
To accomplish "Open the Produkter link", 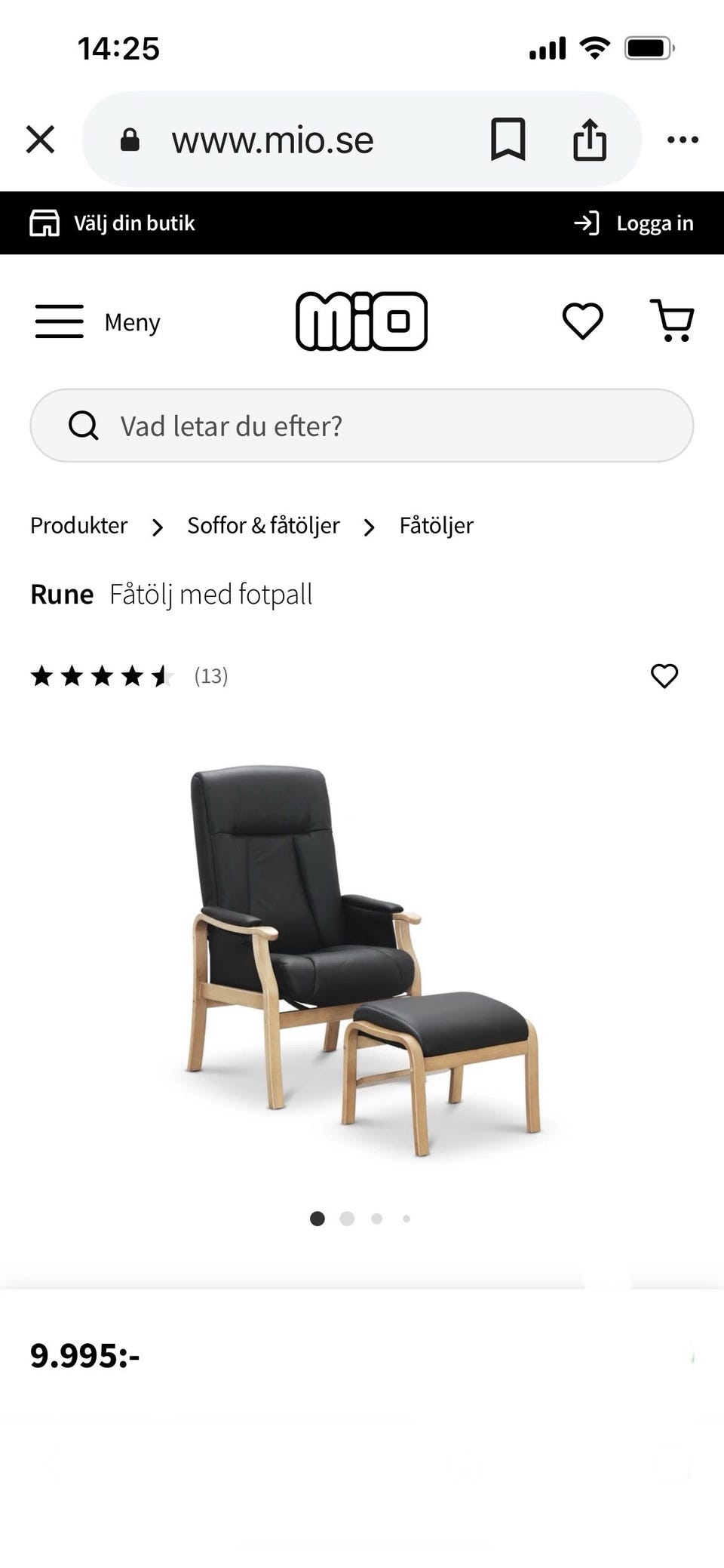I will tap(78, 526).
